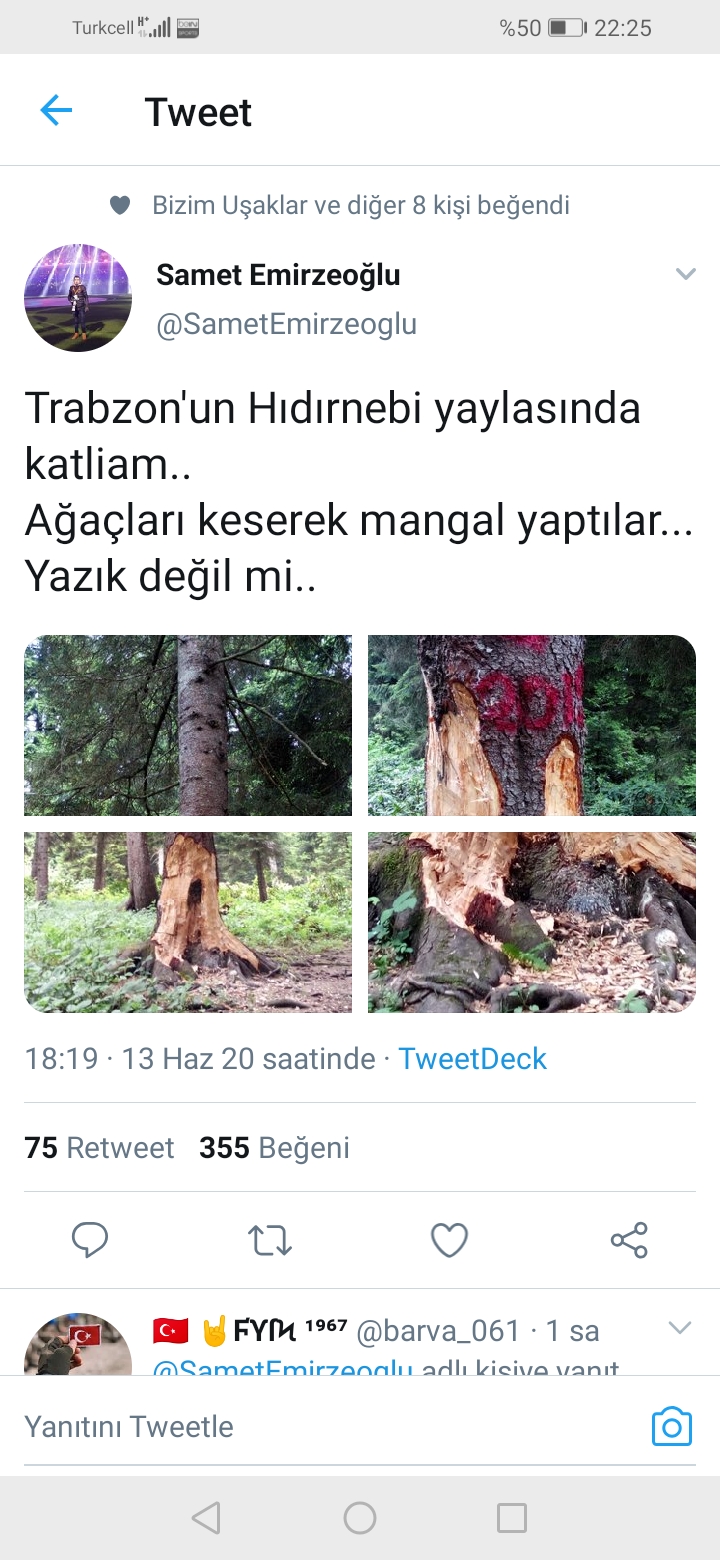The image size is (720, 1560).
Task: Open the photo of the red-painted trunk
Action: coord(531,725)
